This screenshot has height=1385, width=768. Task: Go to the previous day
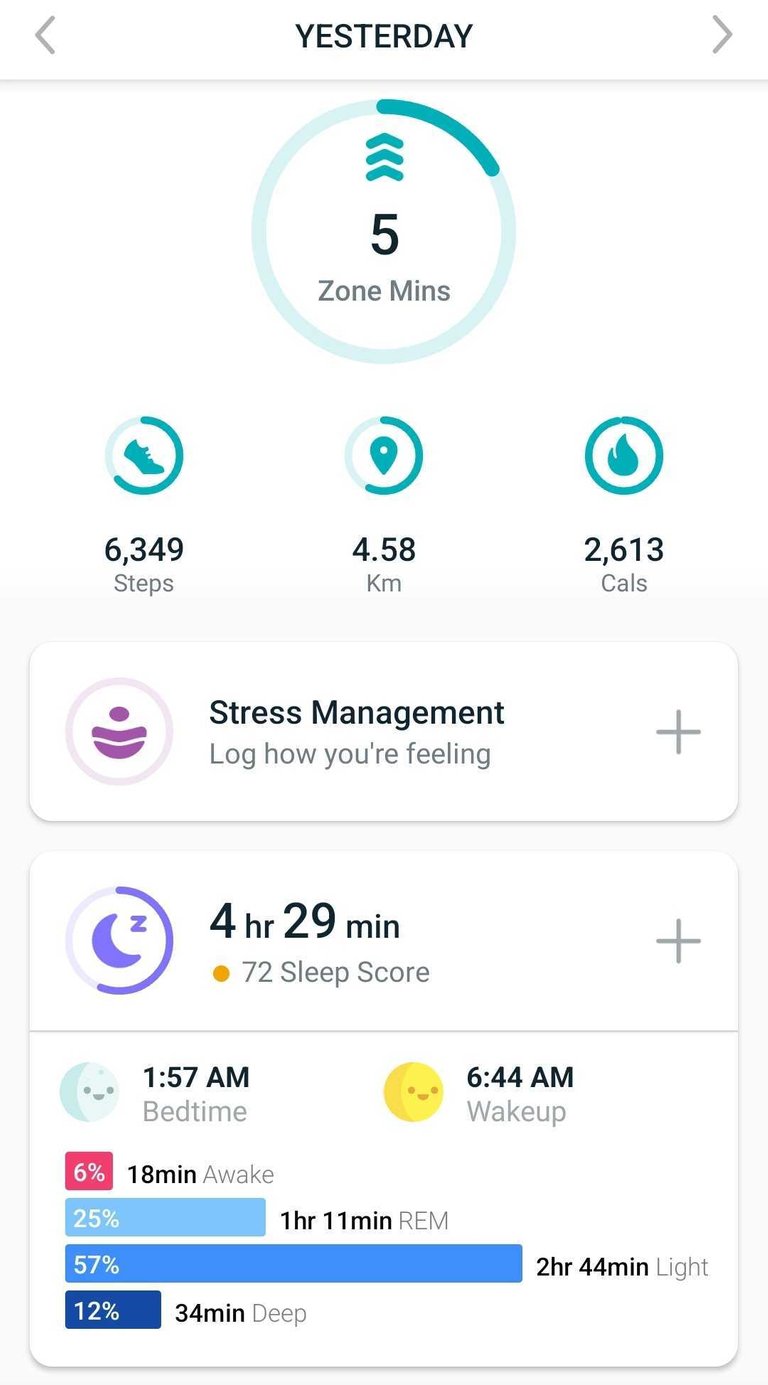[x=45, y=36]
